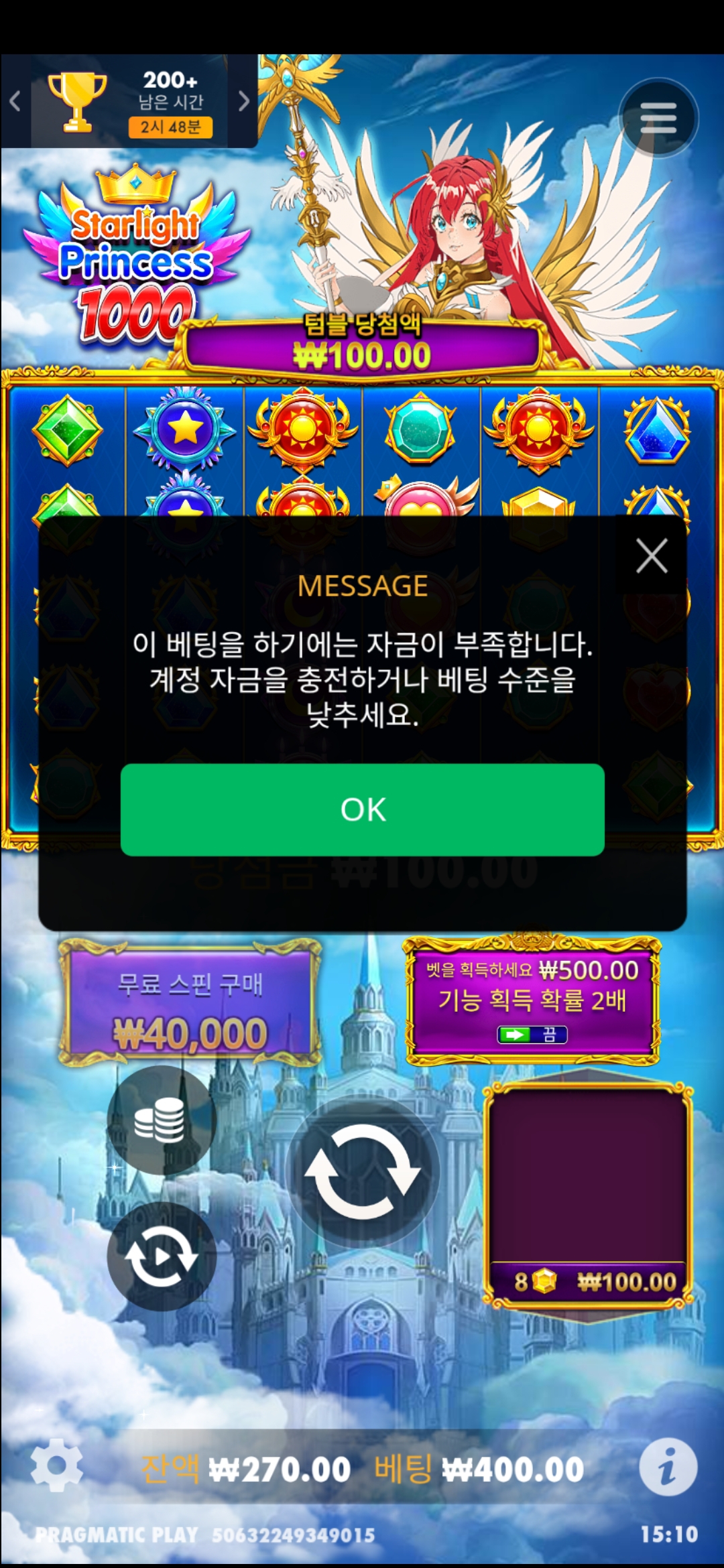724x1568 pixels.
Task: Go to the next tournament banner
Action: point(243,101)
